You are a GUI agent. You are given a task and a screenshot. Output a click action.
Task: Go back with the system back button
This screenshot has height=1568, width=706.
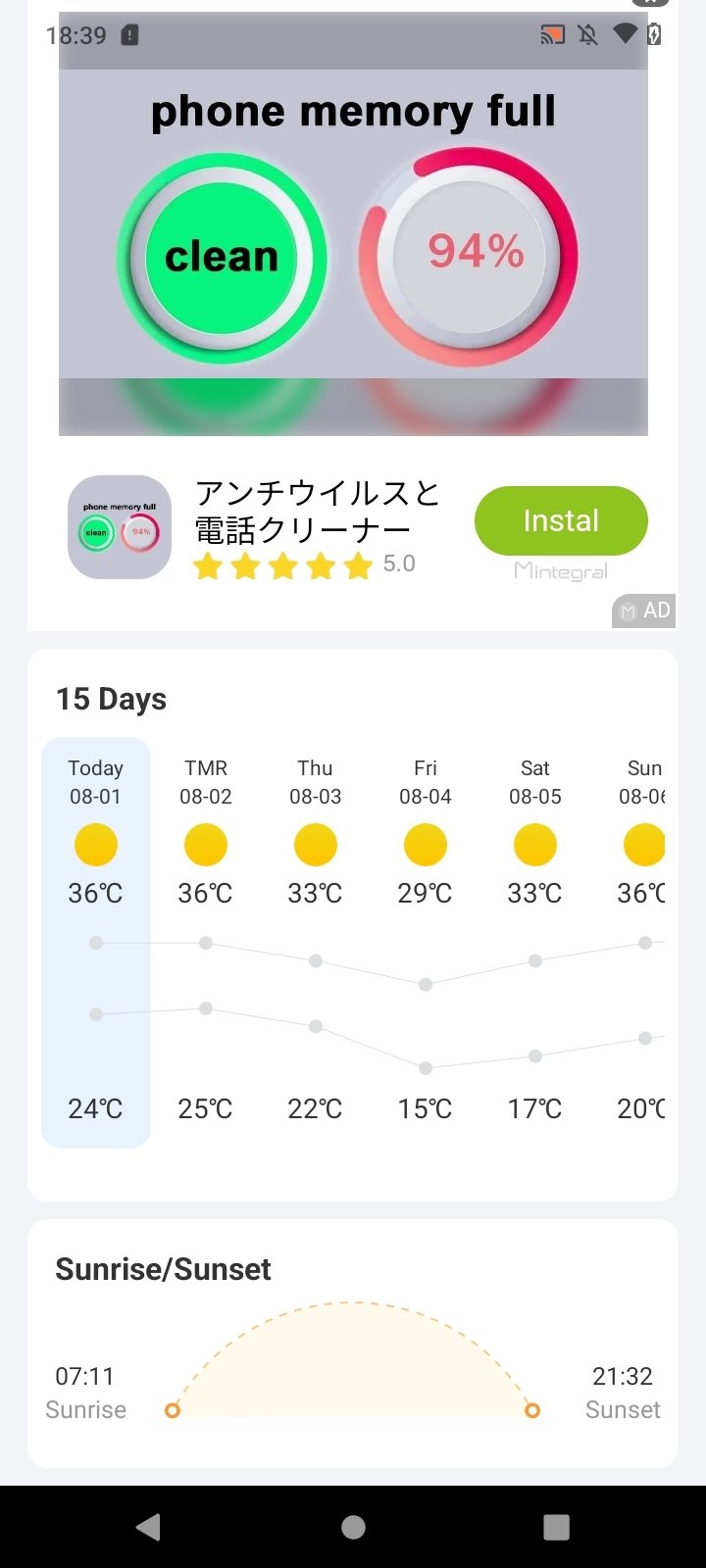(x=149, y=1527)
